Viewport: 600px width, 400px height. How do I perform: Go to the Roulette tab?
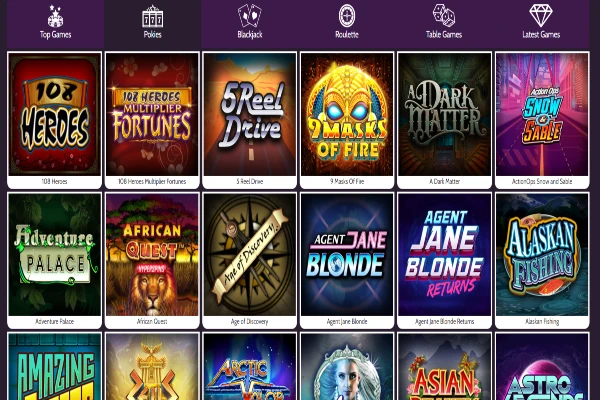[346, 22]
